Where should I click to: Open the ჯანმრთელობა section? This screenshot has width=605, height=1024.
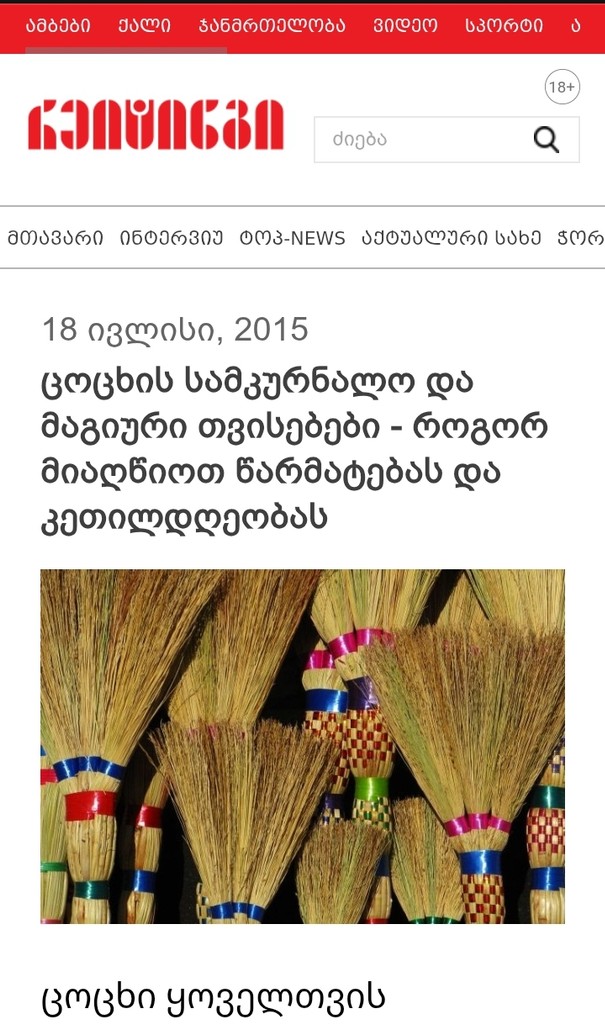click(x=271, y=25)
